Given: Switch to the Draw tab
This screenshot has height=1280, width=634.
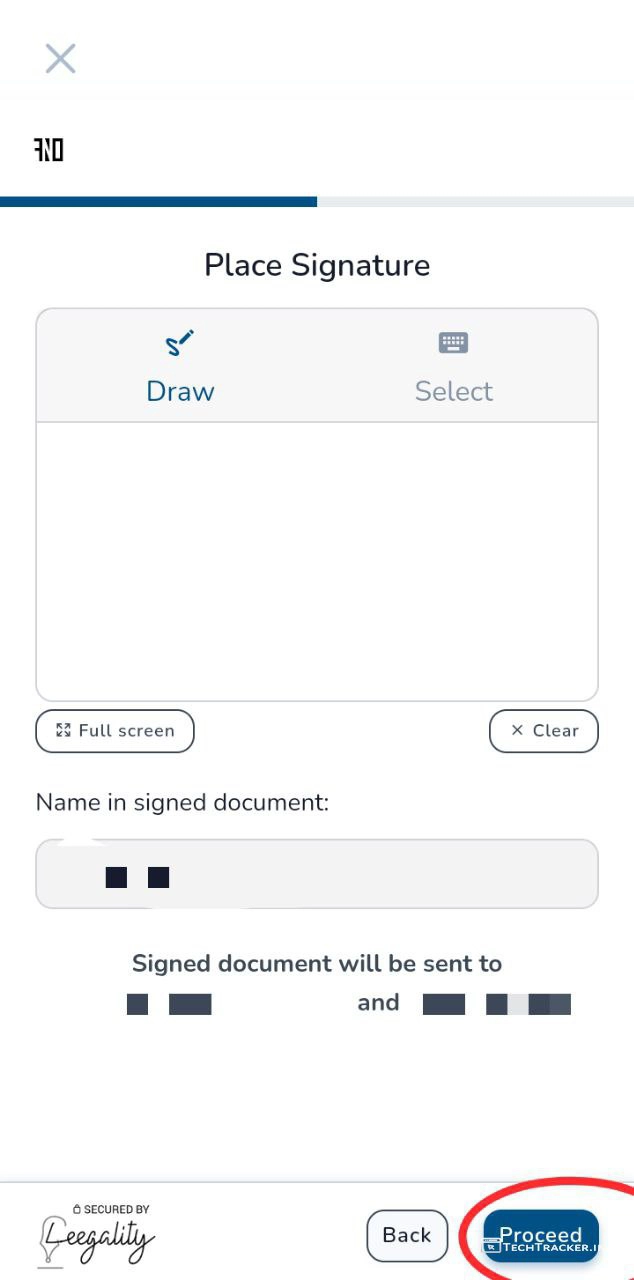Looking at the screenshot, I should pyautogui.click(x=180, y=367).
